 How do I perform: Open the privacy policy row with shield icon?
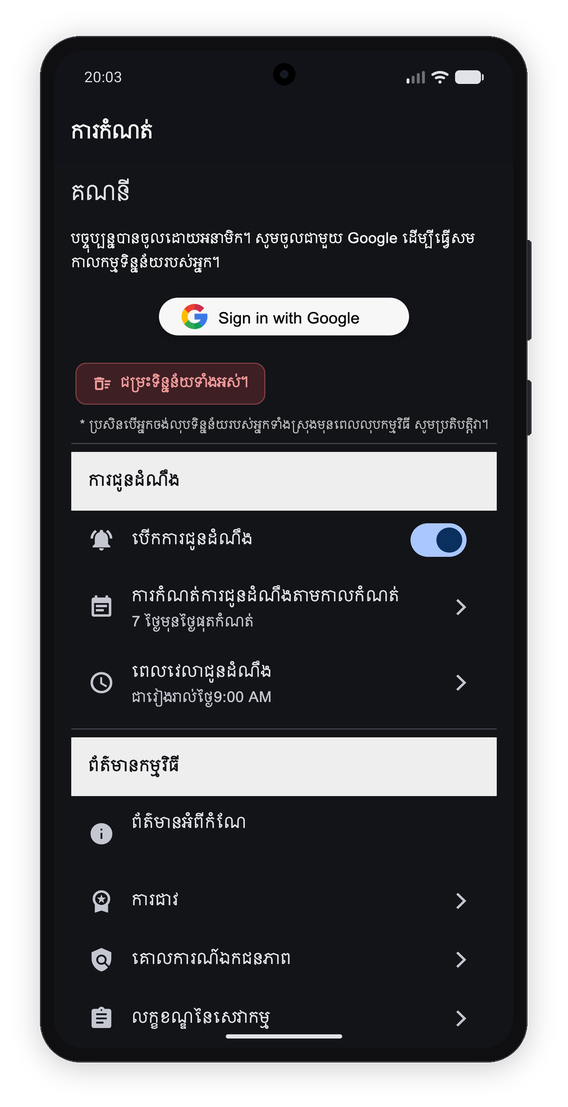pyautogui.click(x=284, y=959)
